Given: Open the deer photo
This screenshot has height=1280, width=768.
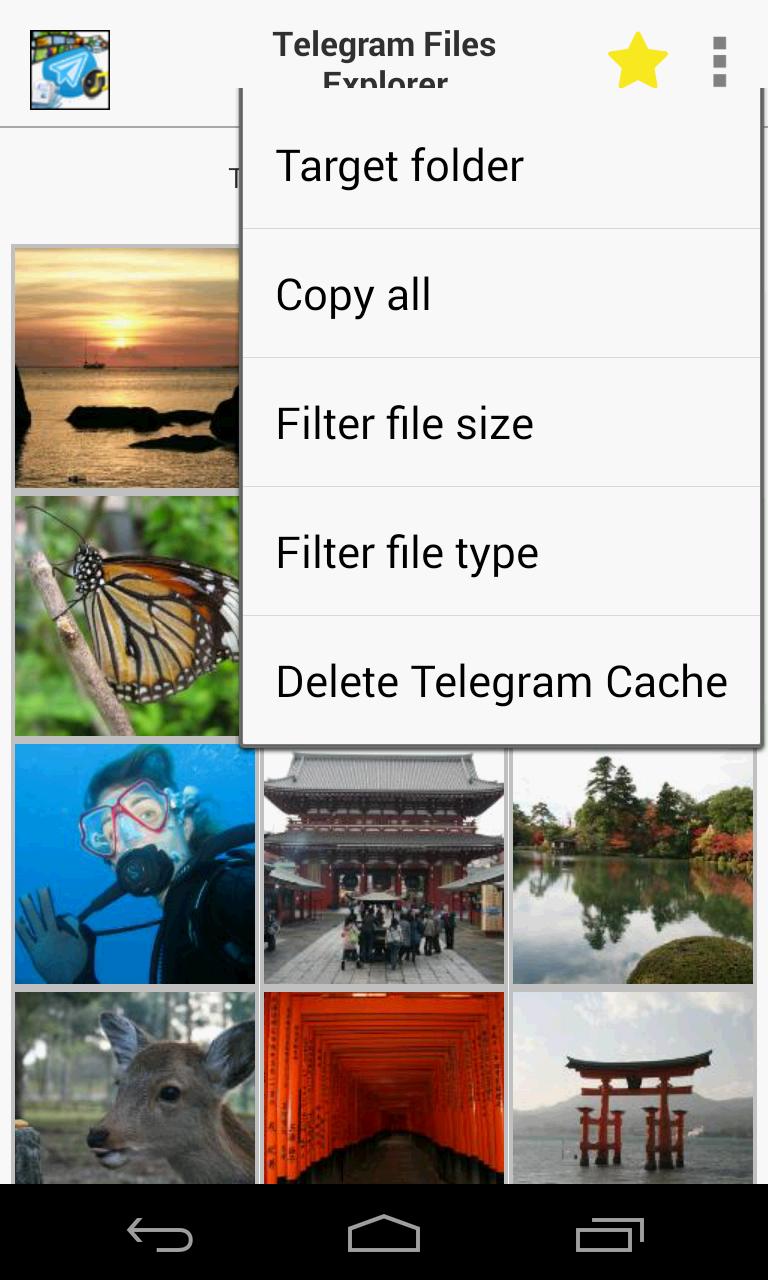Looking at the screenshot, I should pyautogui.click(x=134, y=1088).
